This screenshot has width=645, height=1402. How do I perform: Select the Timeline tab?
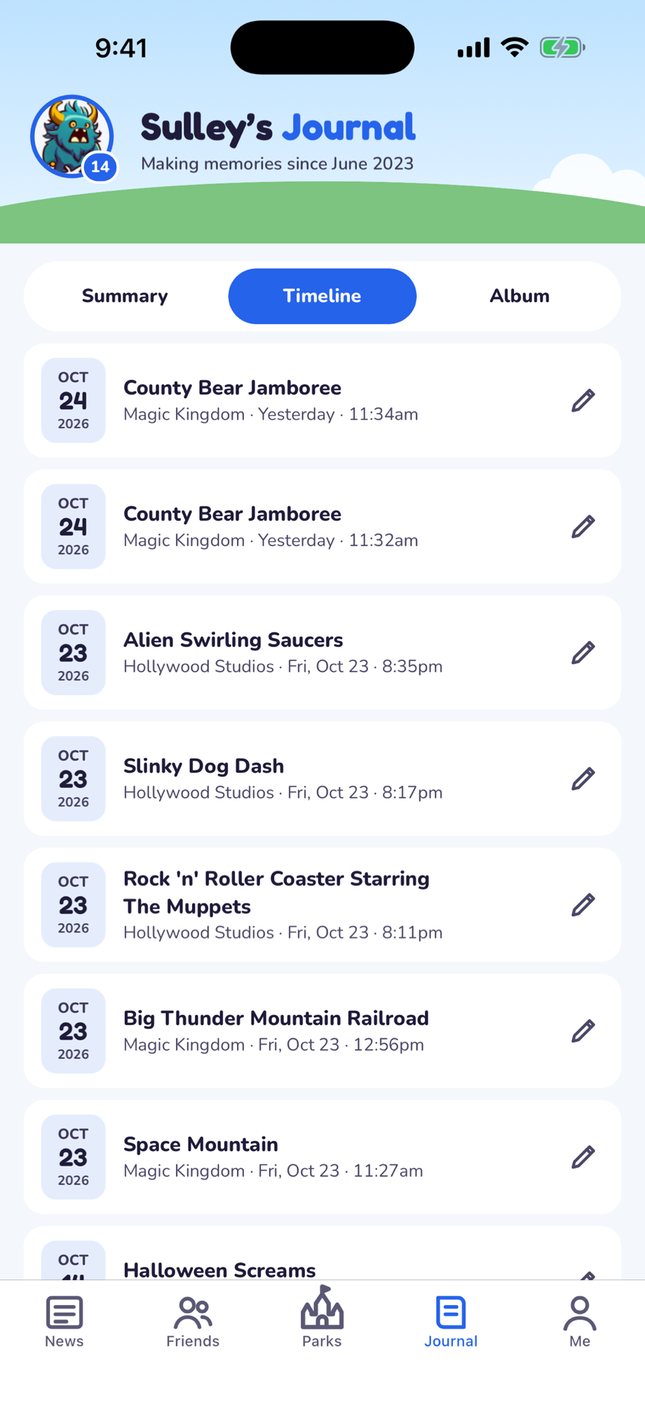[322, 296]
